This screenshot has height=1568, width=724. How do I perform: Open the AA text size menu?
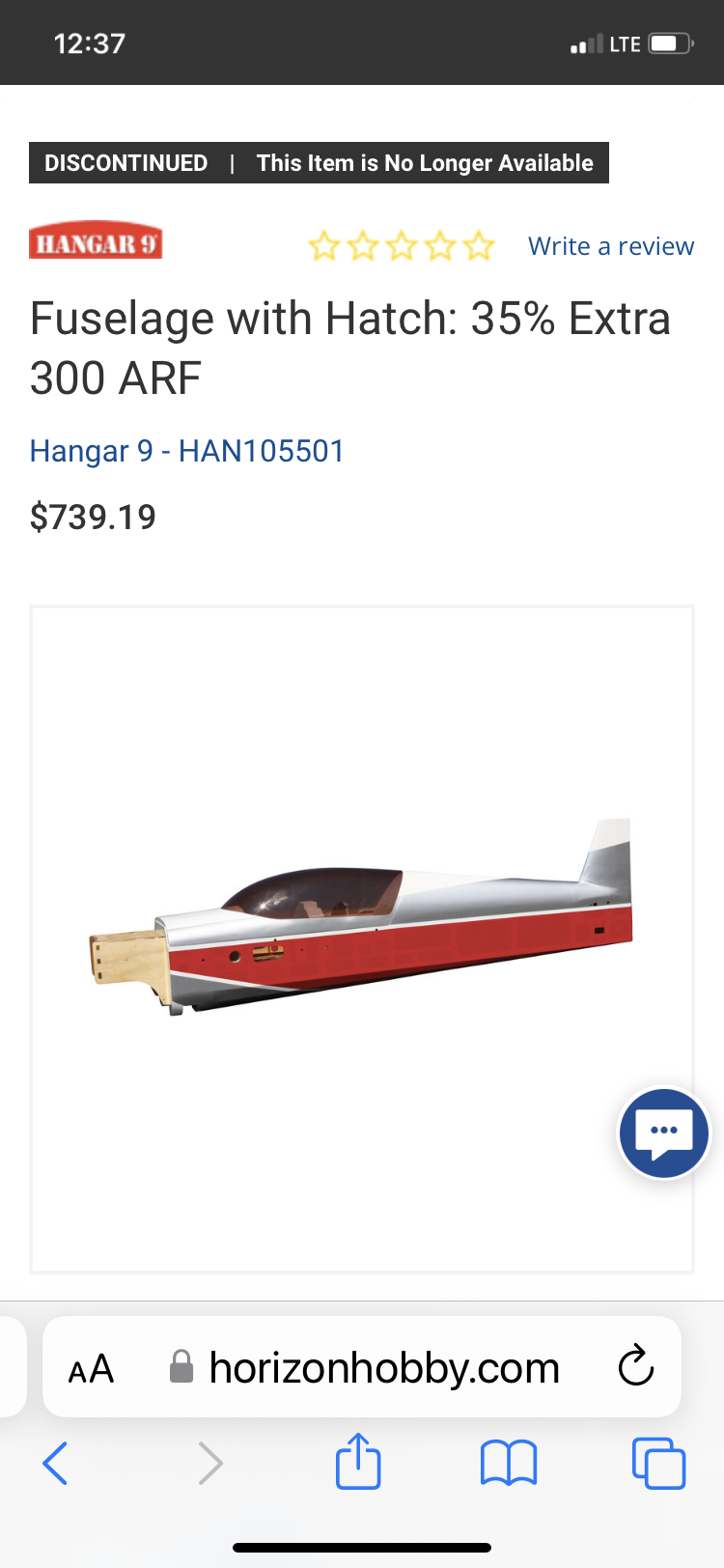(x=92, y=1368)
